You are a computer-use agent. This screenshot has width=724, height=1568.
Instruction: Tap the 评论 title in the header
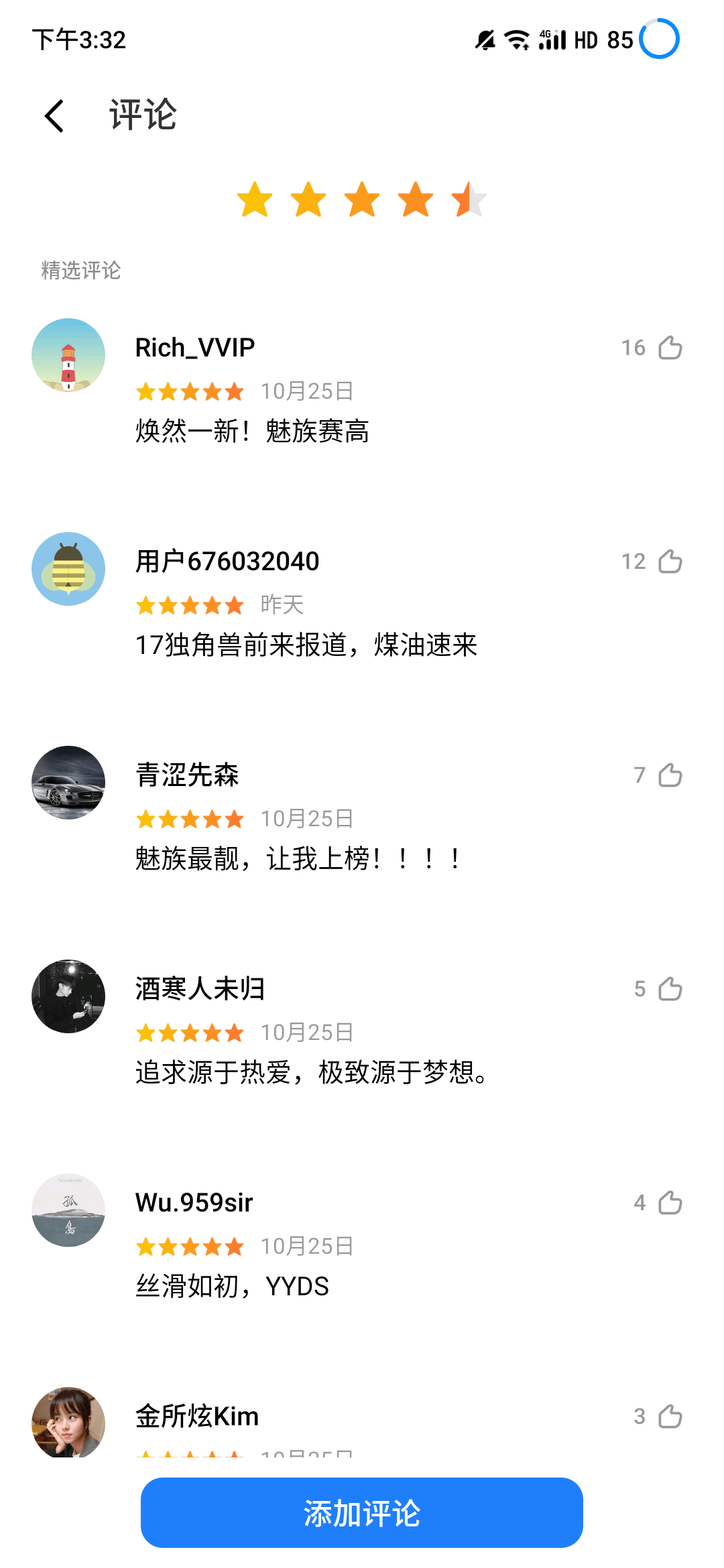[x=141, y=115]
